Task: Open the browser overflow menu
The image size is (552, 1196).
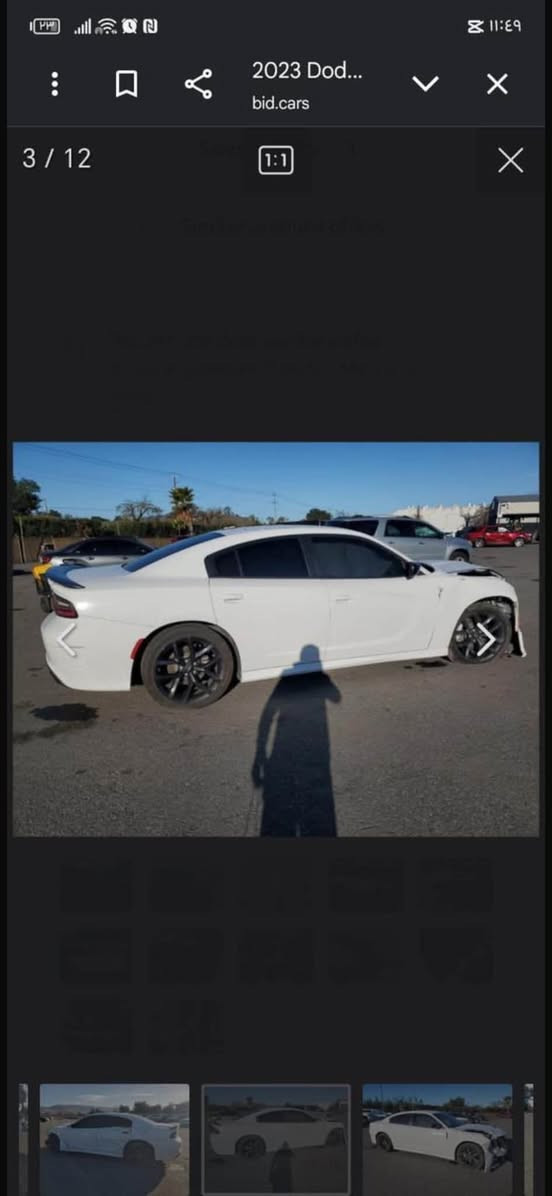Action: (54, 84)
